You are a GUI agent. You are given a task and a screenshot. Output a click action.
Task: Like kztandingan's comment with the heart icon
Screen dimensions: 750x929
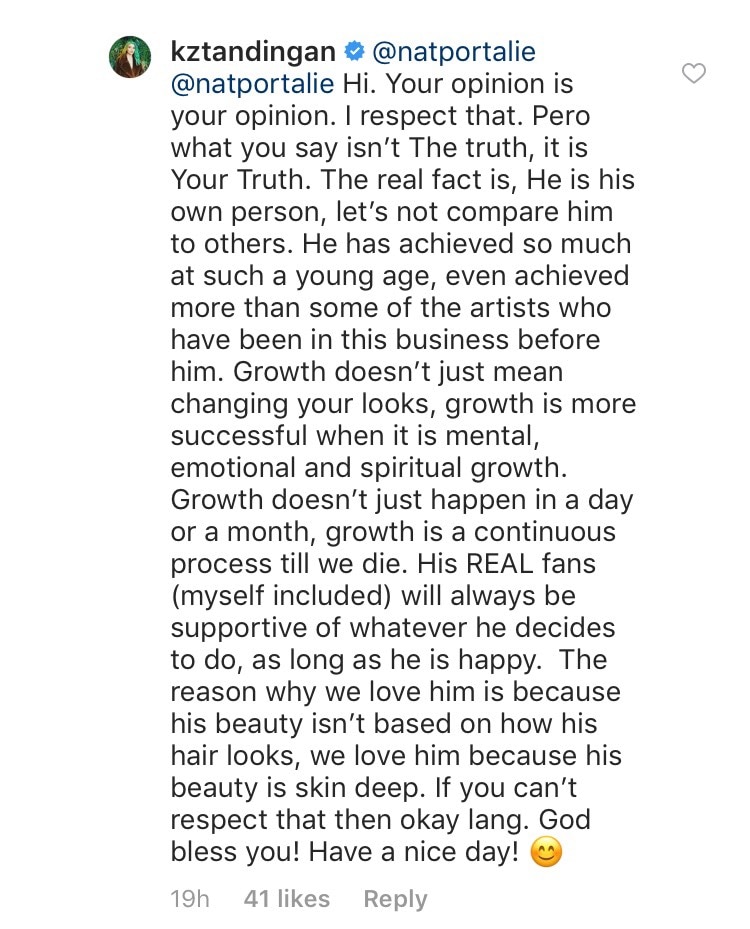693,73
